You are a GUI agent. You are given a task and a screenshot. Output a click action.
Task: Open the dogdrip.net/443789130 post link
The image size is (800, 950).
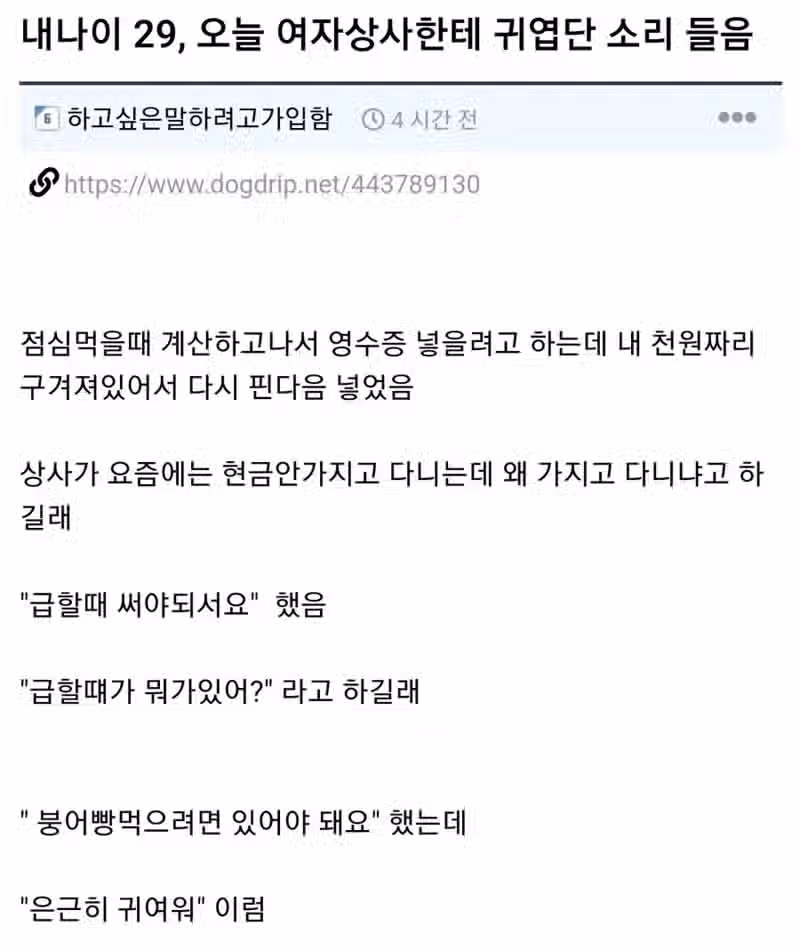pos(271,185)
